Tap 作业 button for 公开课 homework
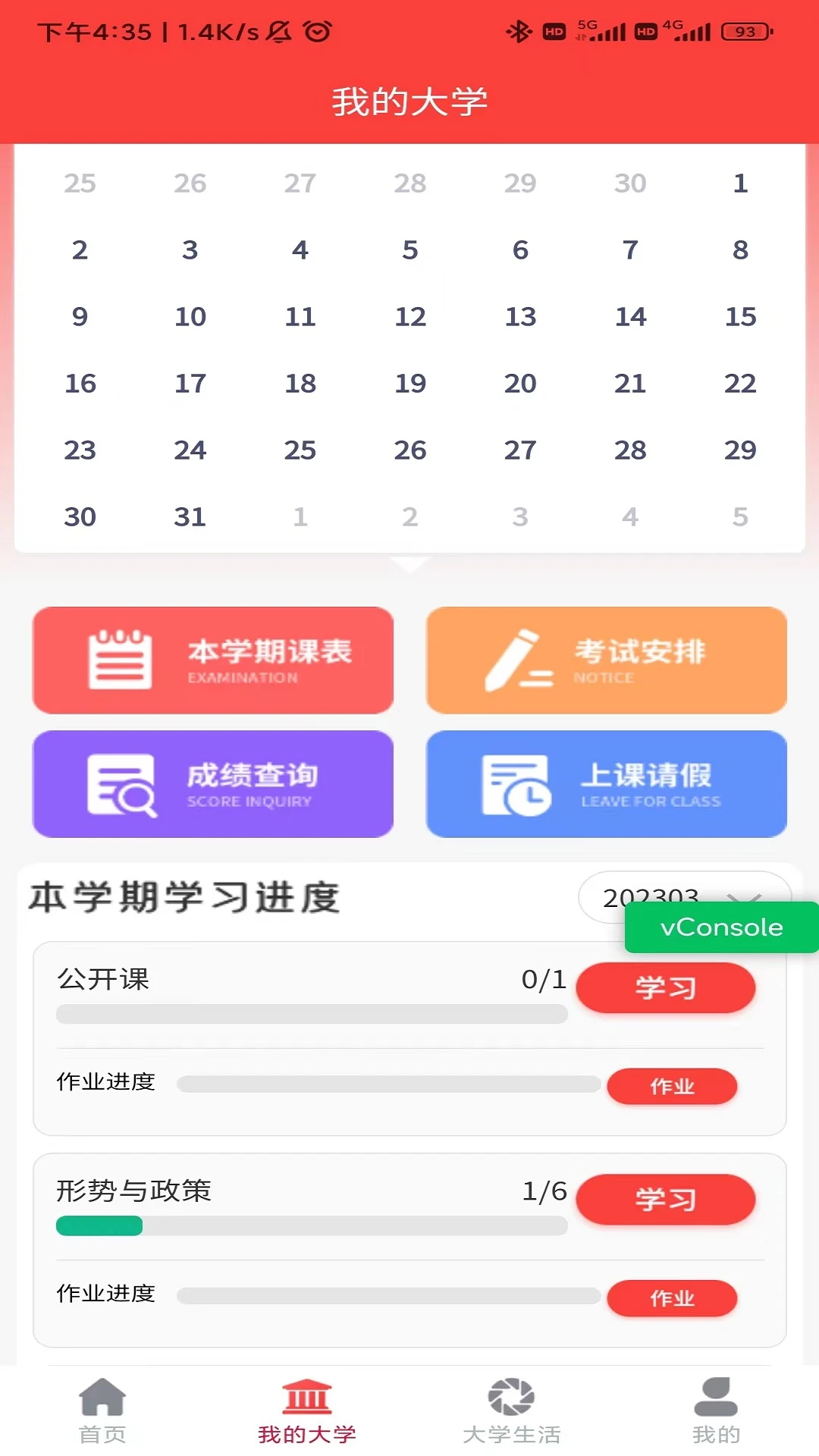This screenshot has width=819, height=1456. point(672,1086)
